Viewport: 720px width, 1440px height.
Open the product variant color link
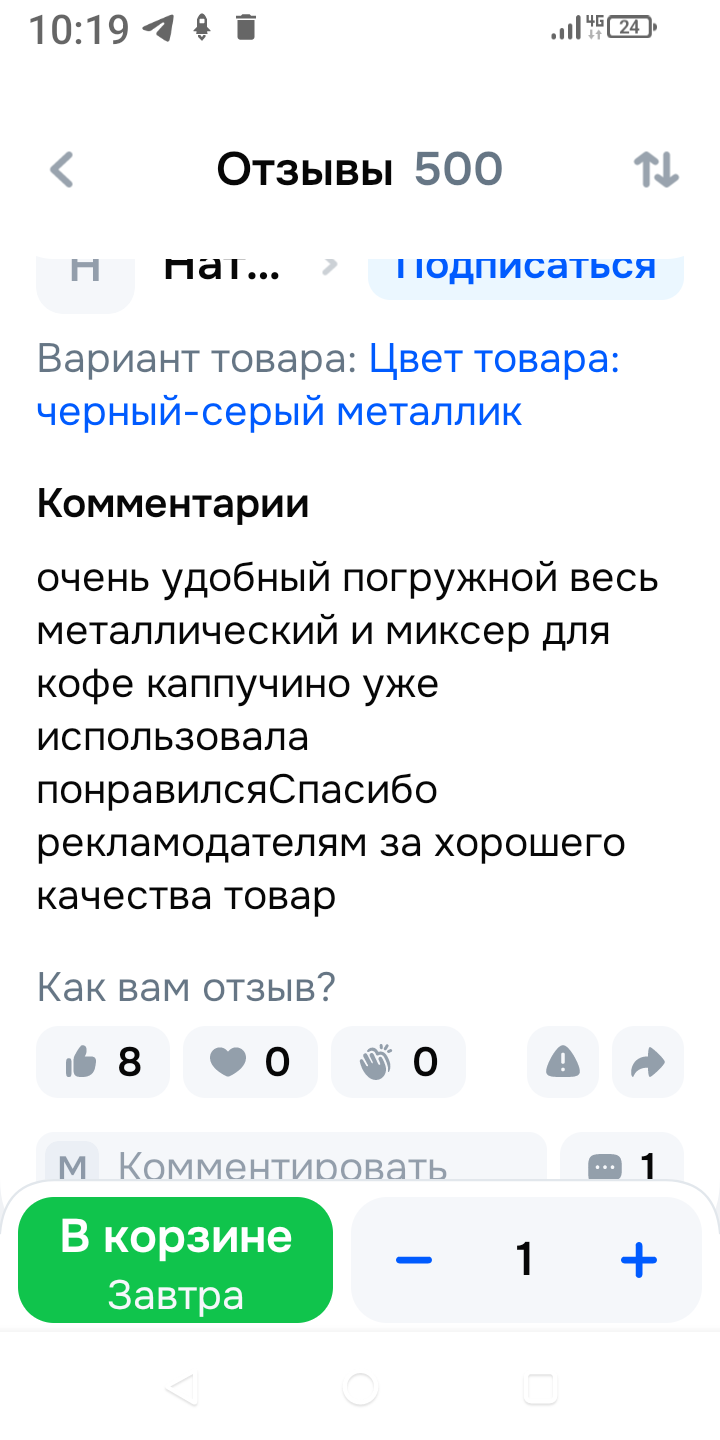328,385
